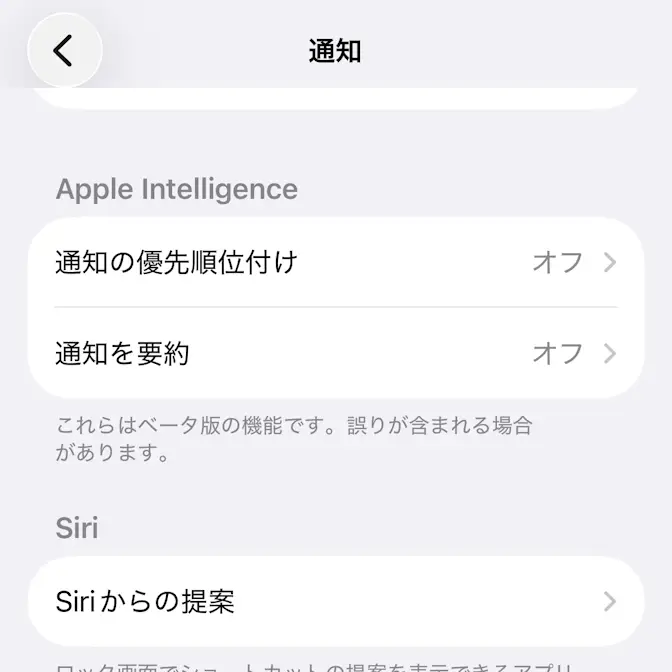Go back from the 通知 screen

pos(64,50)
